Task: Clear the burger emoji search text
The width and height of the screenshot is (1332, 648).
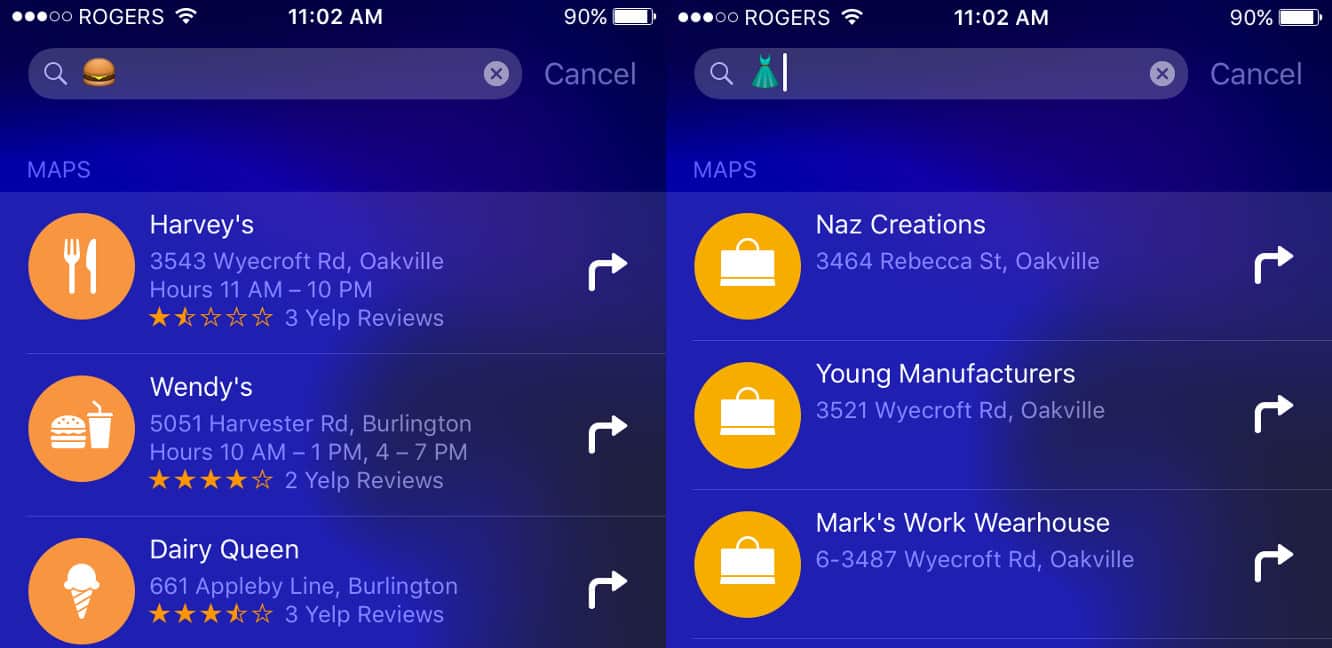Action: pos(496,74)
